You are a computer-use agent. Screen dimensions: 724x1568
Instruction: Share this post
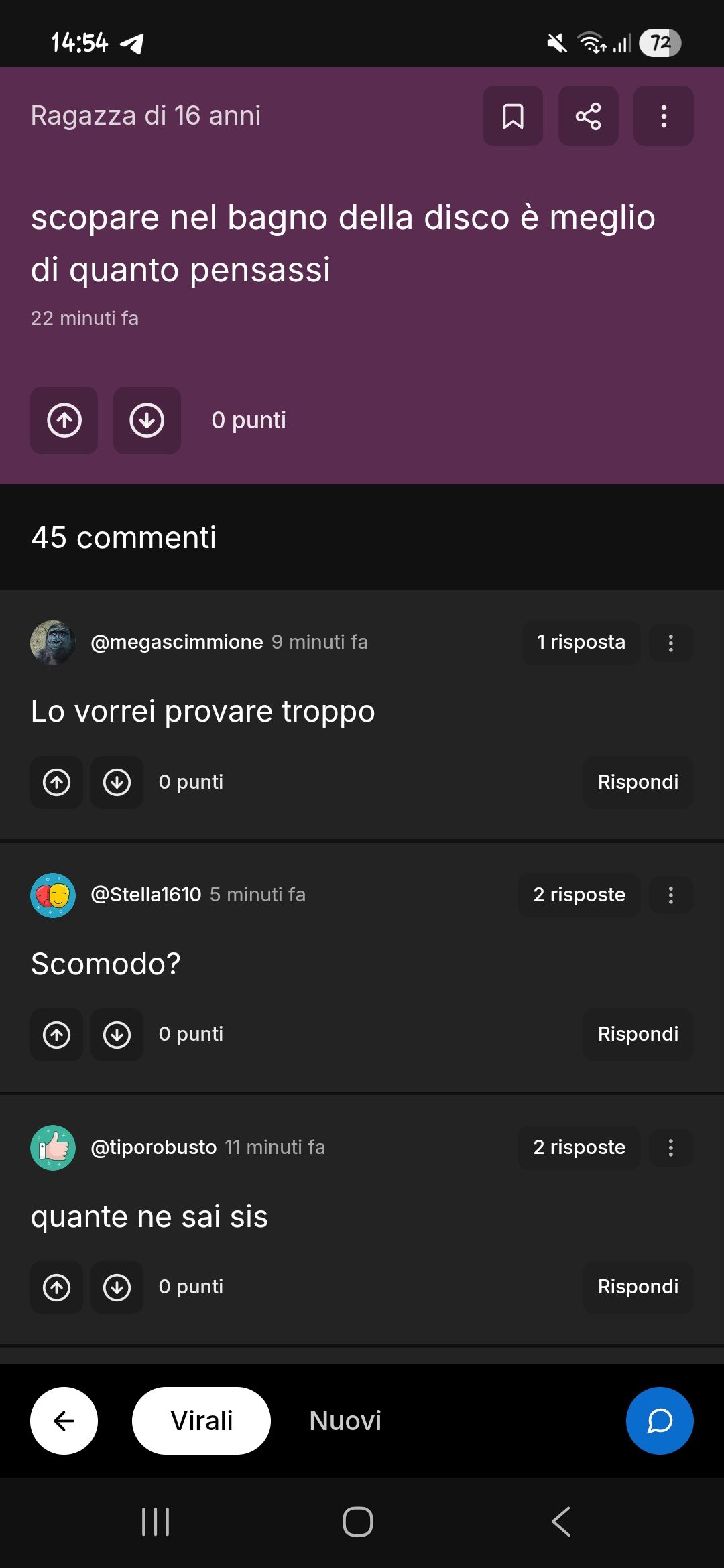click(588, 116)
